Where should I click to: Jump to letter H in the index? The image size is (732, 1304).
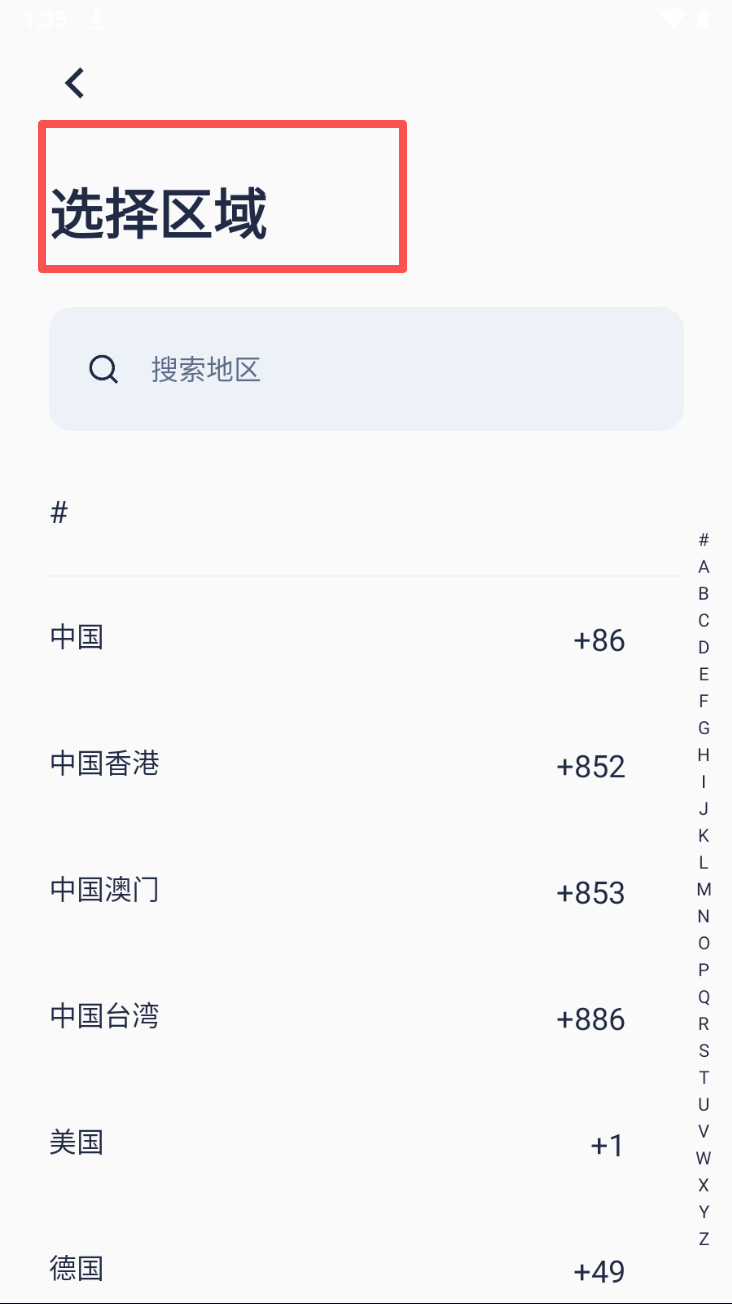tap(704, 755)
